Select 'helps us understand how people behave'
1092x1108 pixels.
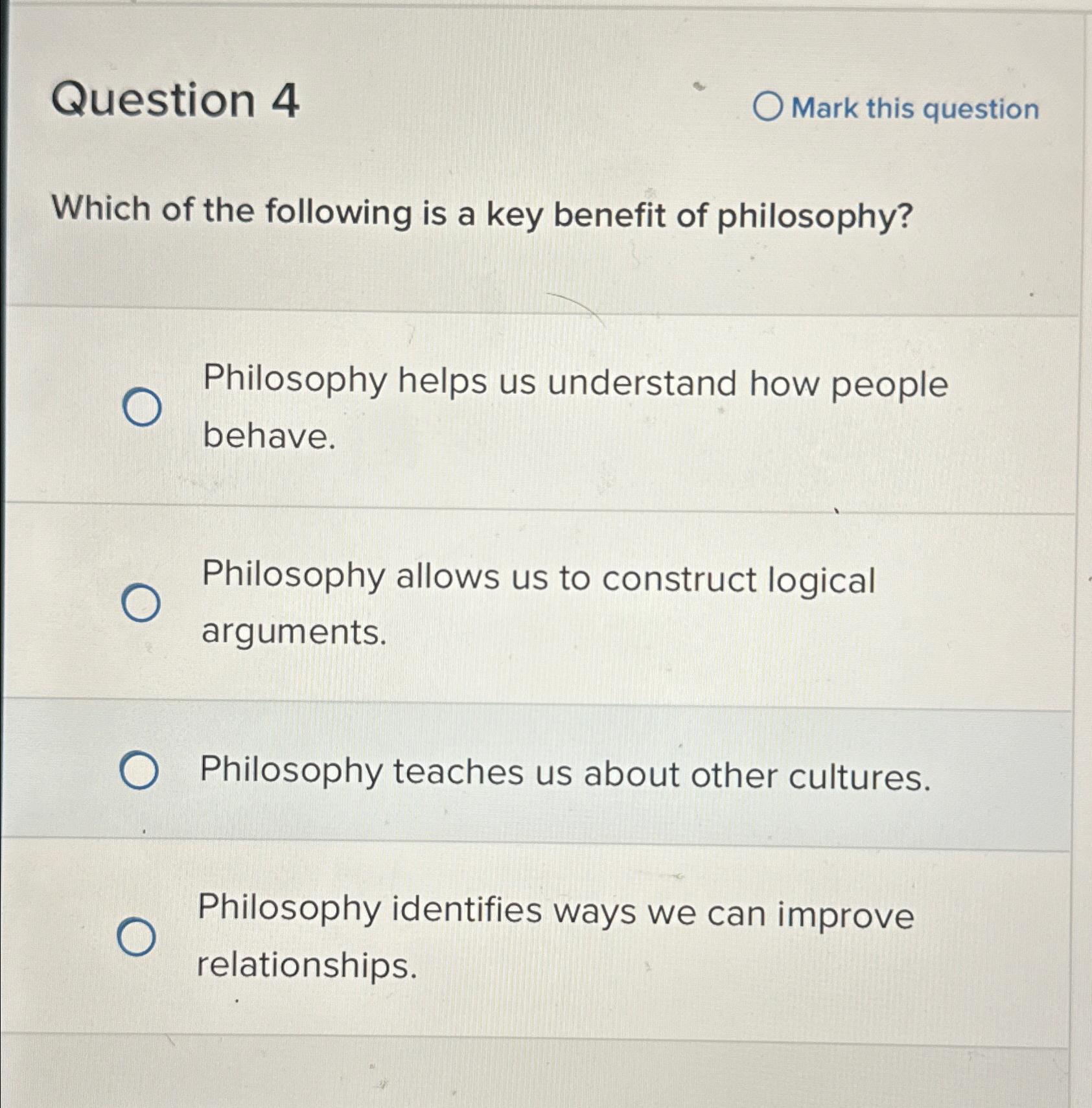click(143, 408)
